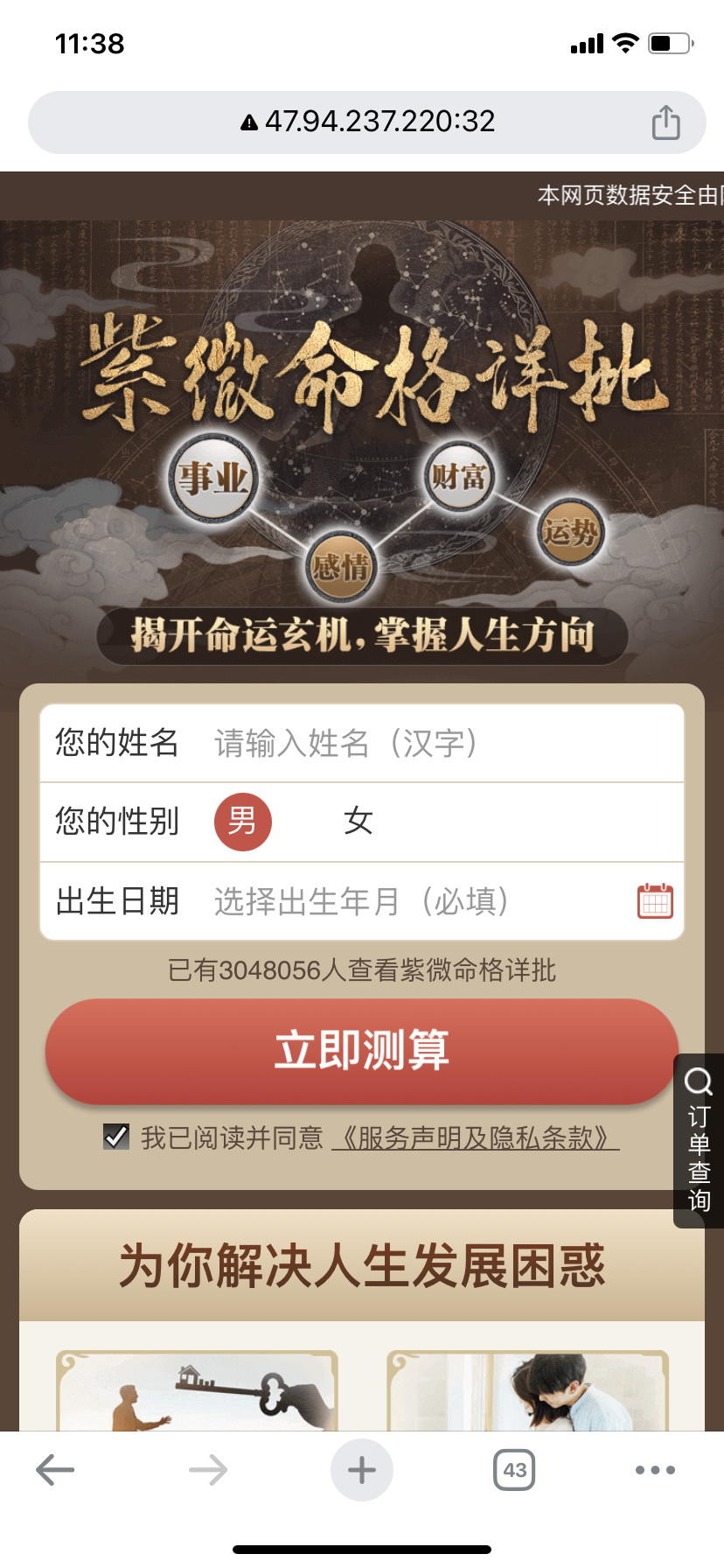
Task: Tap the address bar showing 47.94.237.220
Action: tap(367, 122)
